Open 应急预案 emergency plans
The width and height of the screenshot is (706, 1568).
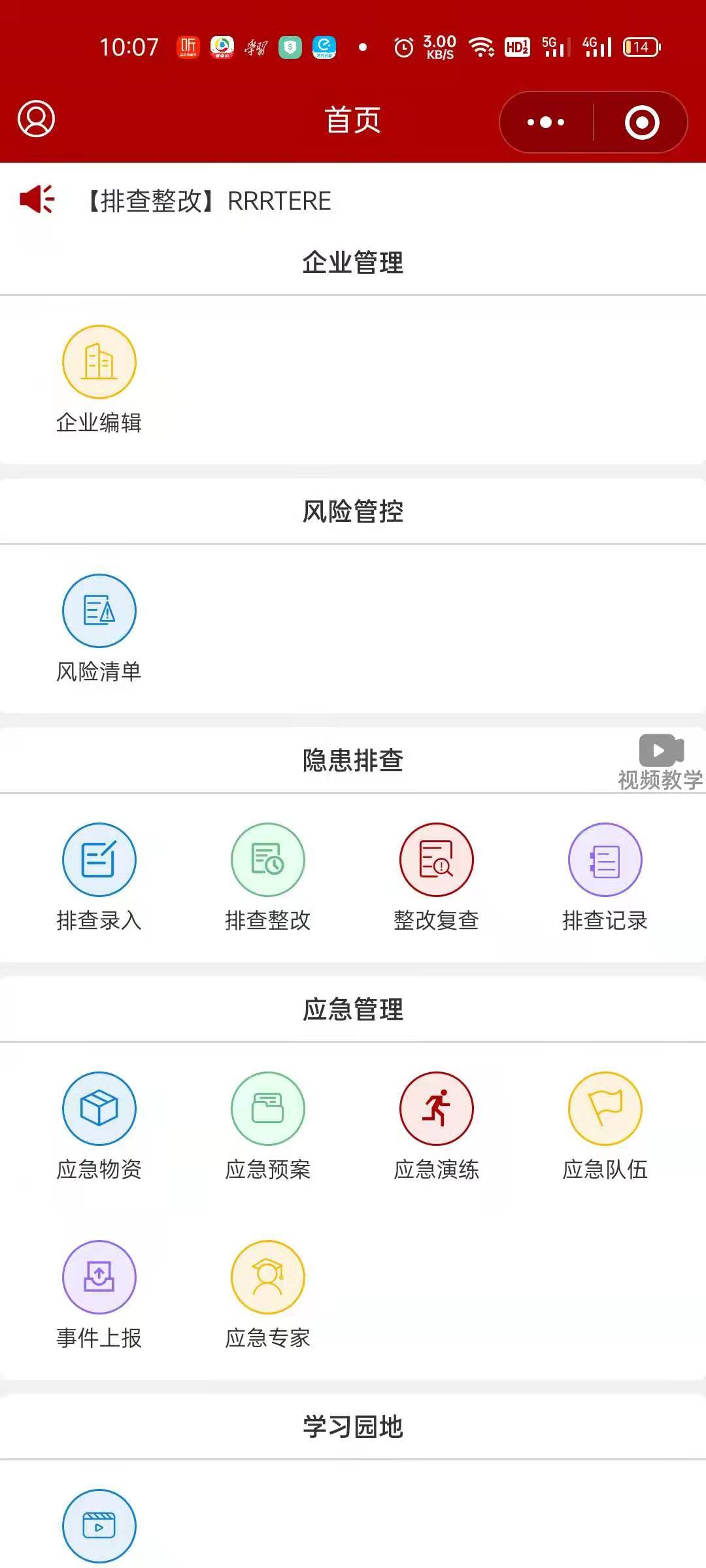(x=268, y=1109)
